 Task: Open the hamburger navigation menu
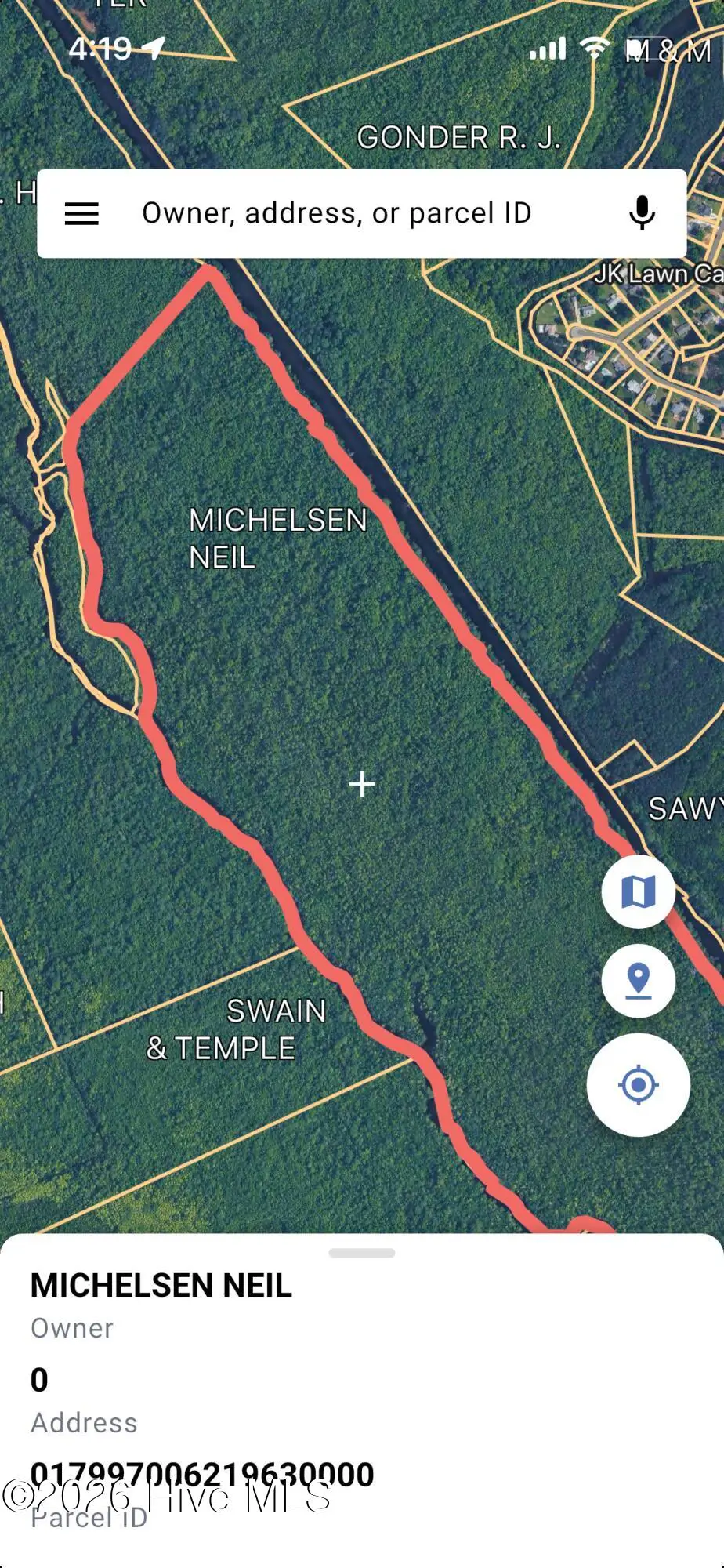pos(81,212)
